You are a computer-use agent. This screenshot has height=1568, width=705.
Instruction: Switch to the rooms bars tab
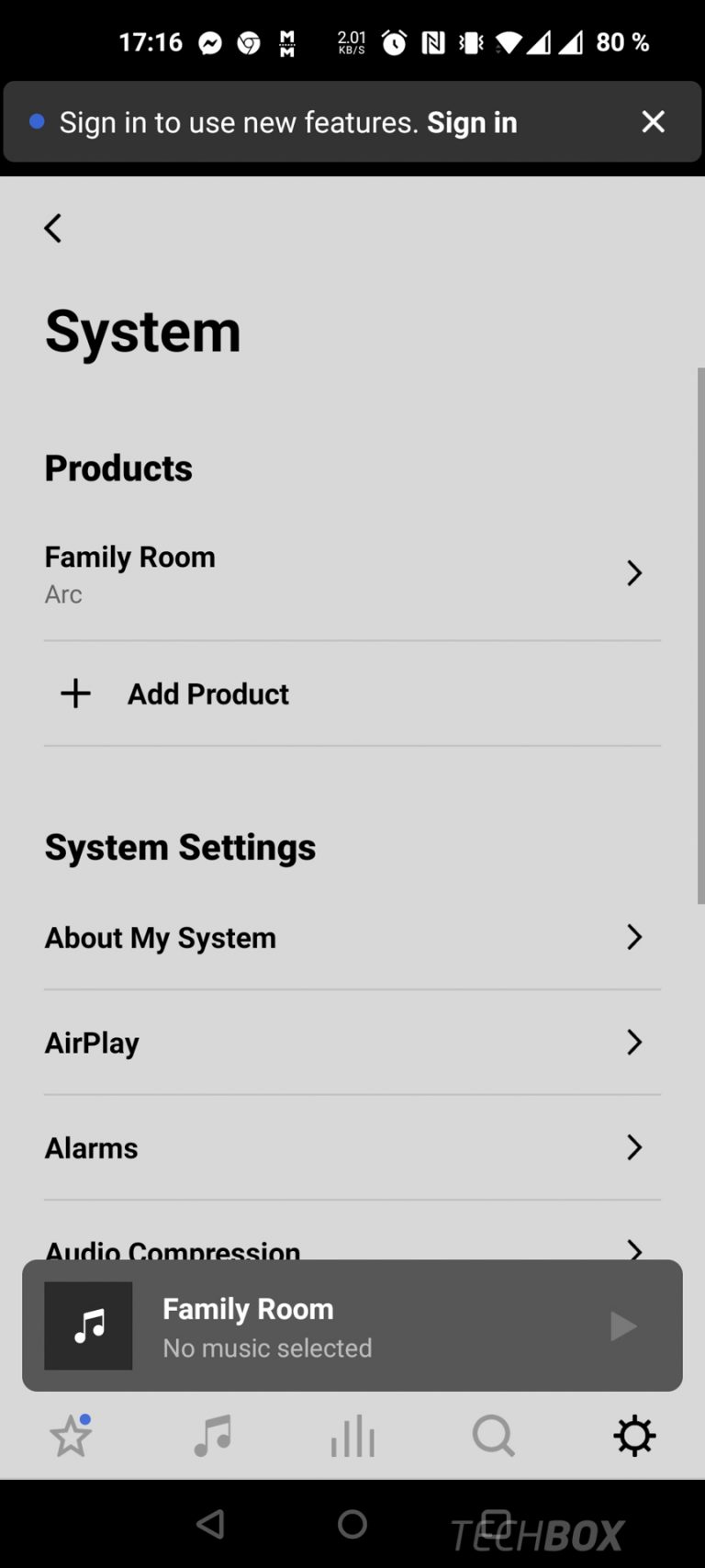(352, 1435)
